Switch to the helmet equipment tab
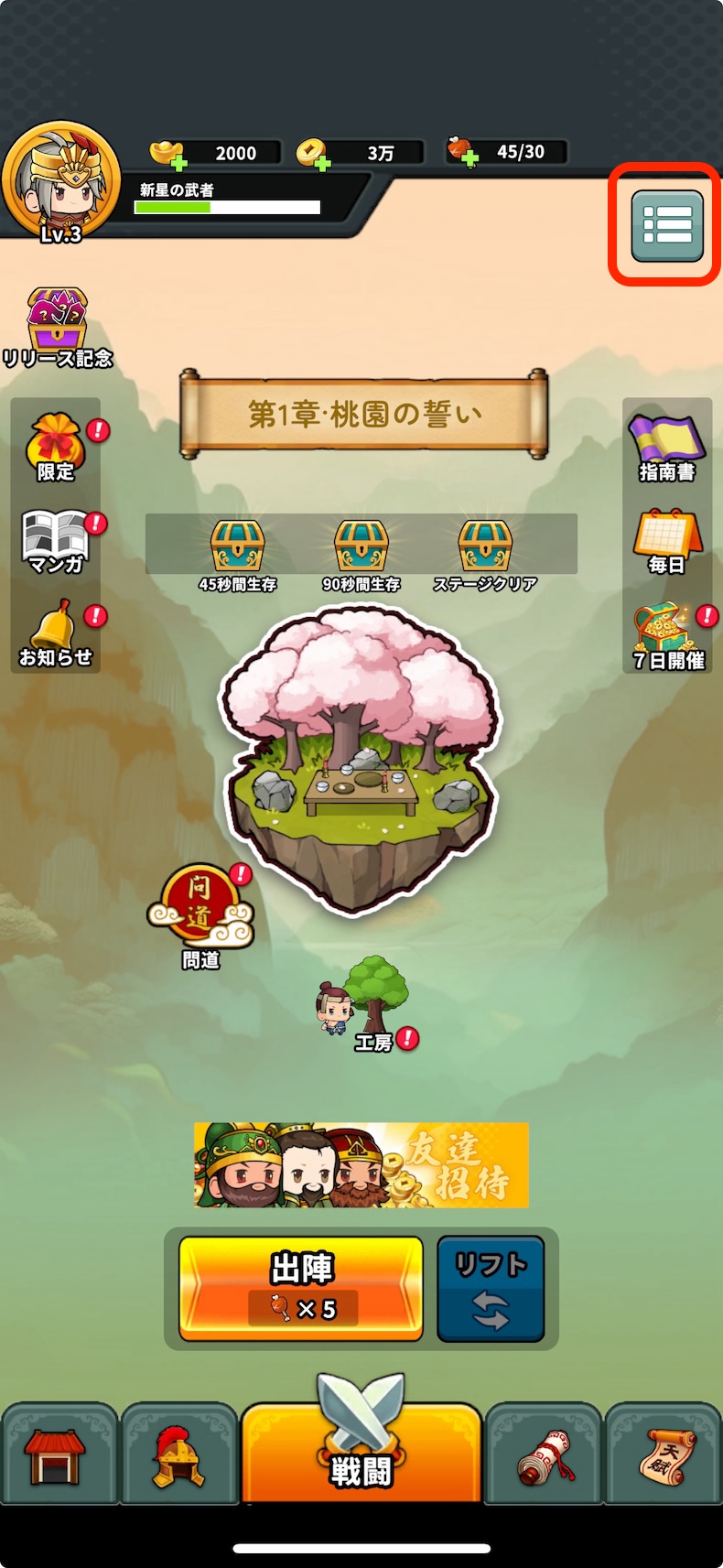The width and height of the screenshot is (723, 1568). [x=178, y=1455]
